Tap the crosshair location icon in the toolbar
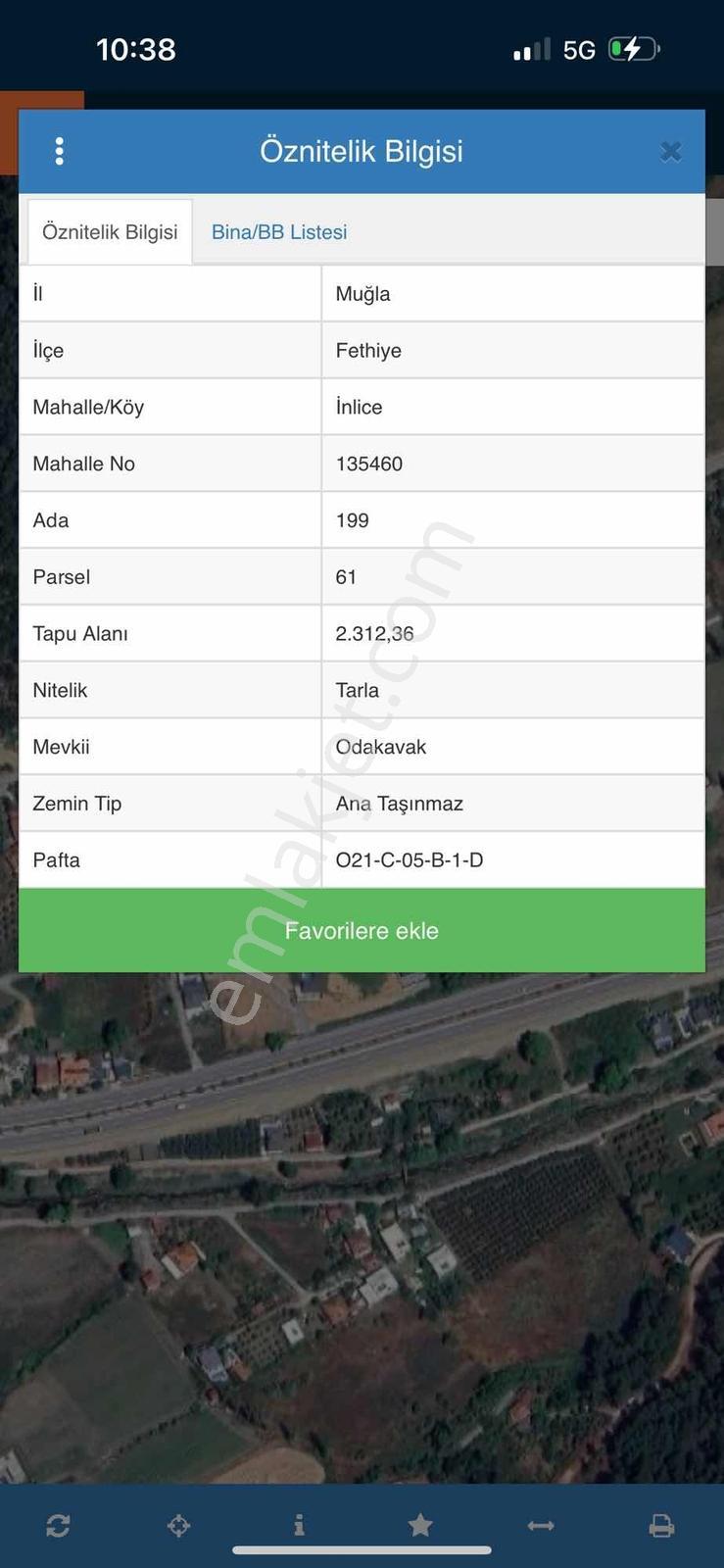The height and width of the screenshot is (1568, 724). pos(178,1525)
